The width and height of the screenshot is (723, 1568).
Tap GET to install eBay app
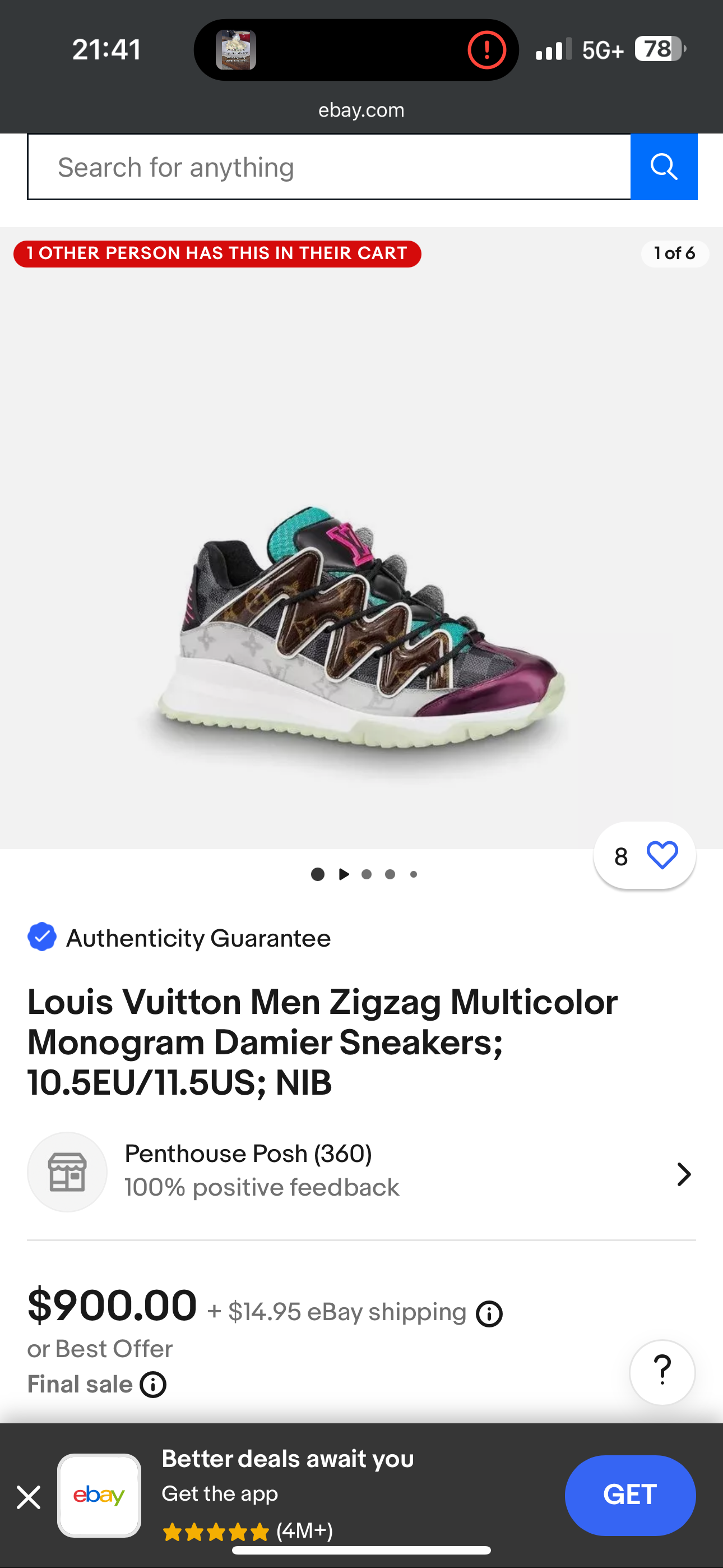[630, 1495]
